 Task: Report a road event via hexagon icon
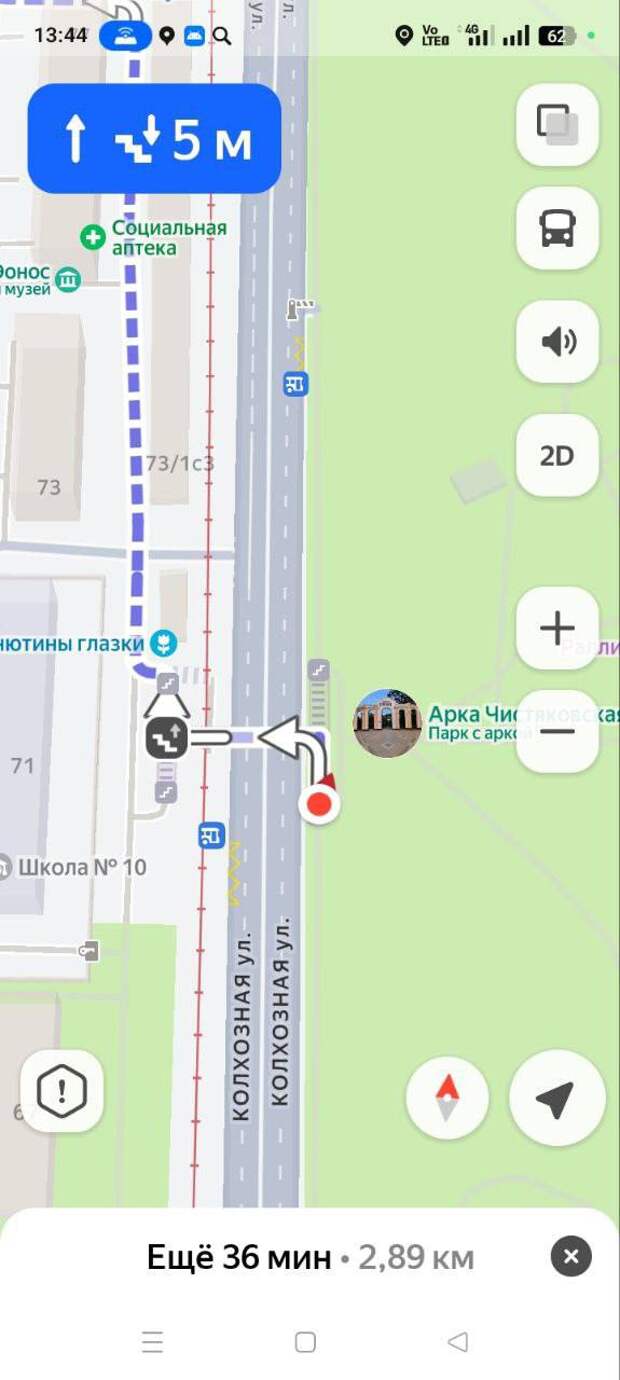(x=62, y=1091)
